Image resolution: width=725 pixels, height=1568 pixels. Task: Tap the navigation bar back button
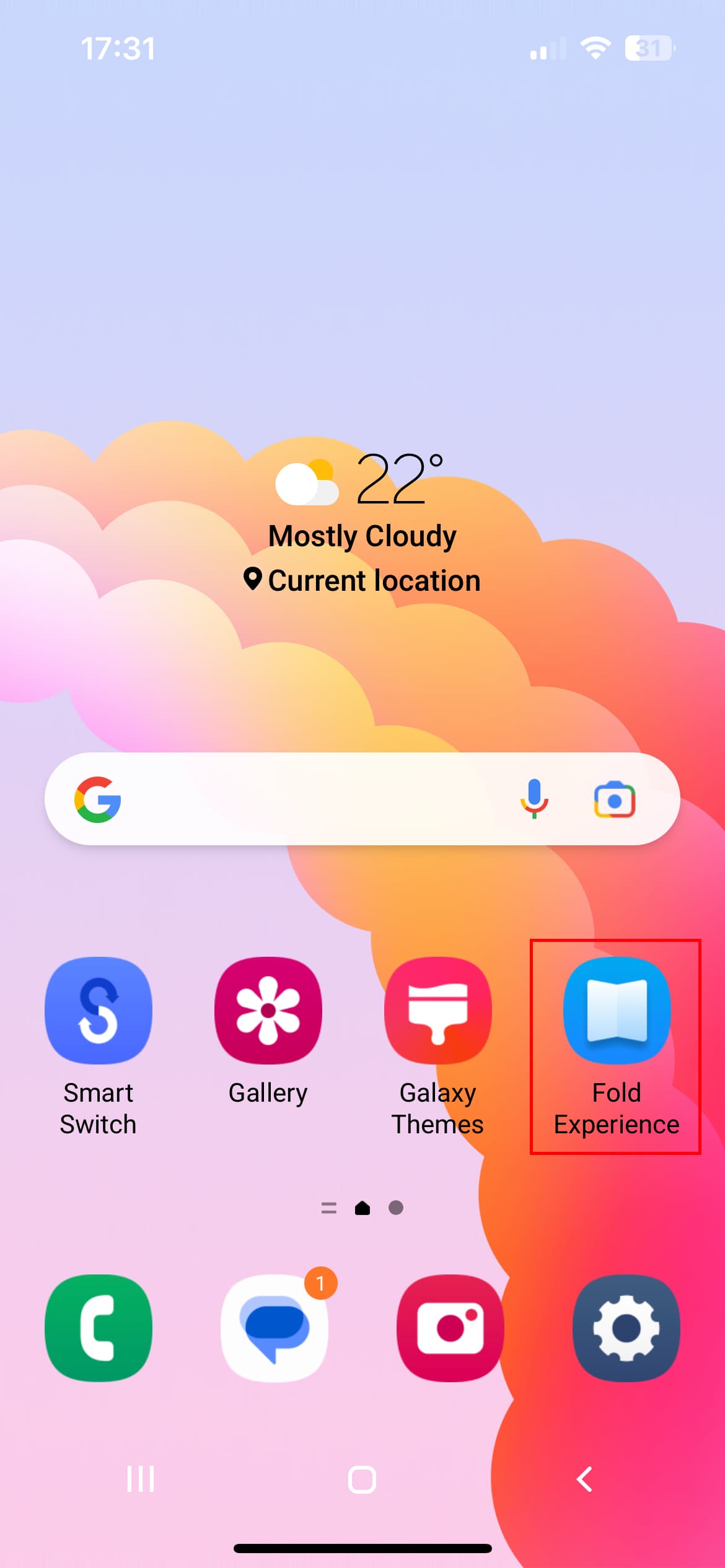pyautogui.click(x=584, y=1479)
